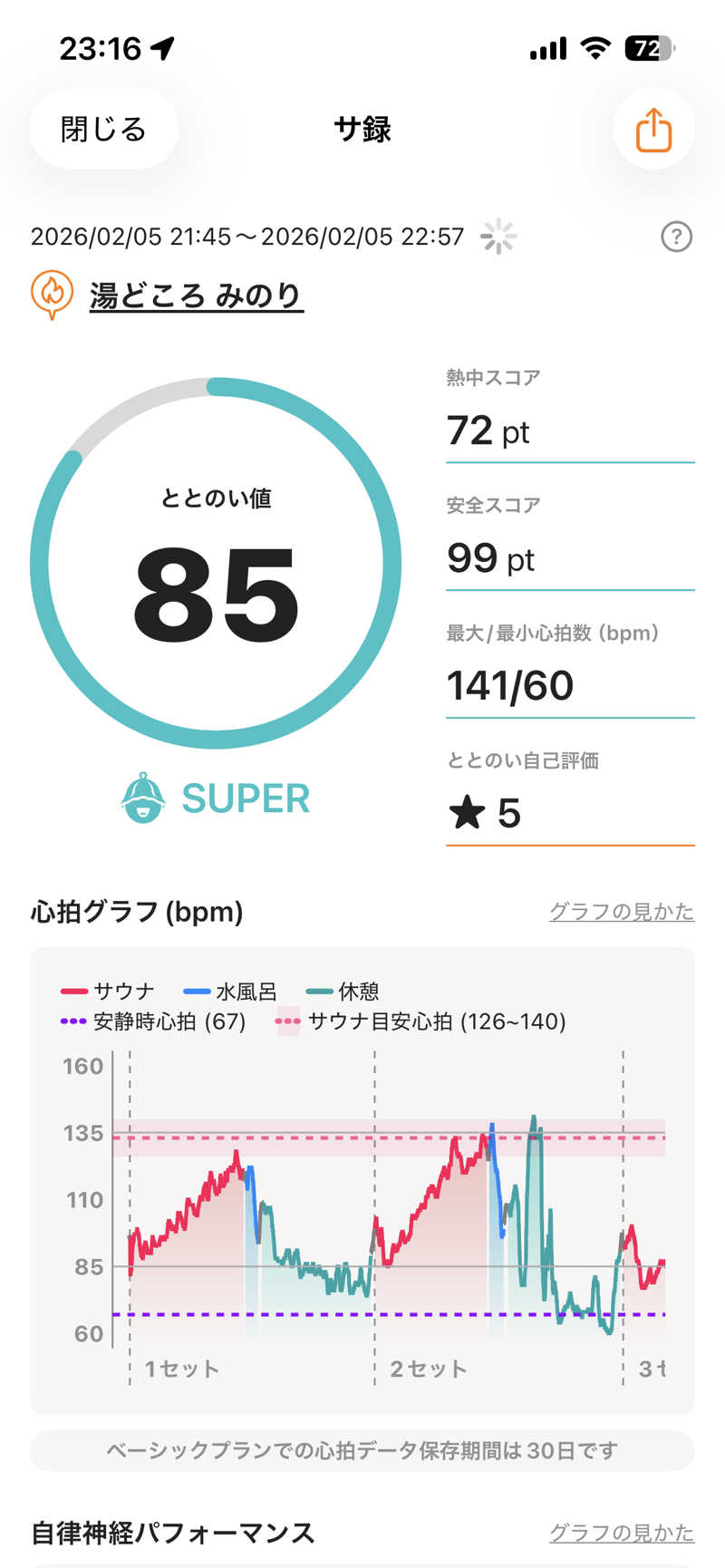Image resolution: width=725 pixels, height=1568 pixels.
Task: Open the 湯どころ みのり facility link
Action: 196,295
